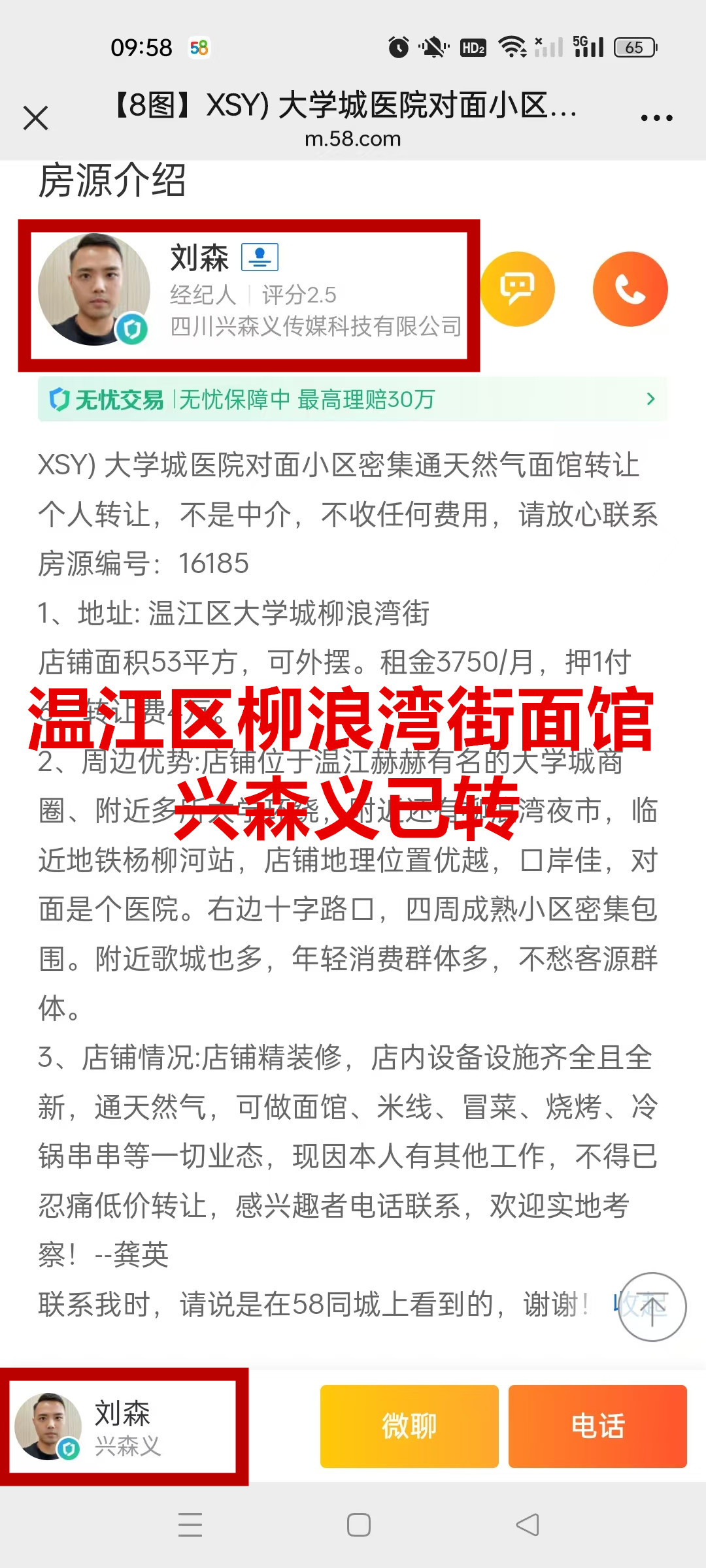706x1568 pixels.
Task: Tap the 电话 button to call
Action: point(597,1426)
